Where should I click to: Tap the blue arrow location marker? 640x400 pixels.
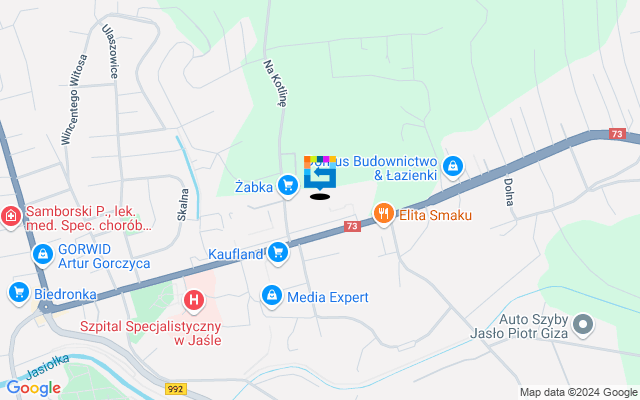(320, 175)
